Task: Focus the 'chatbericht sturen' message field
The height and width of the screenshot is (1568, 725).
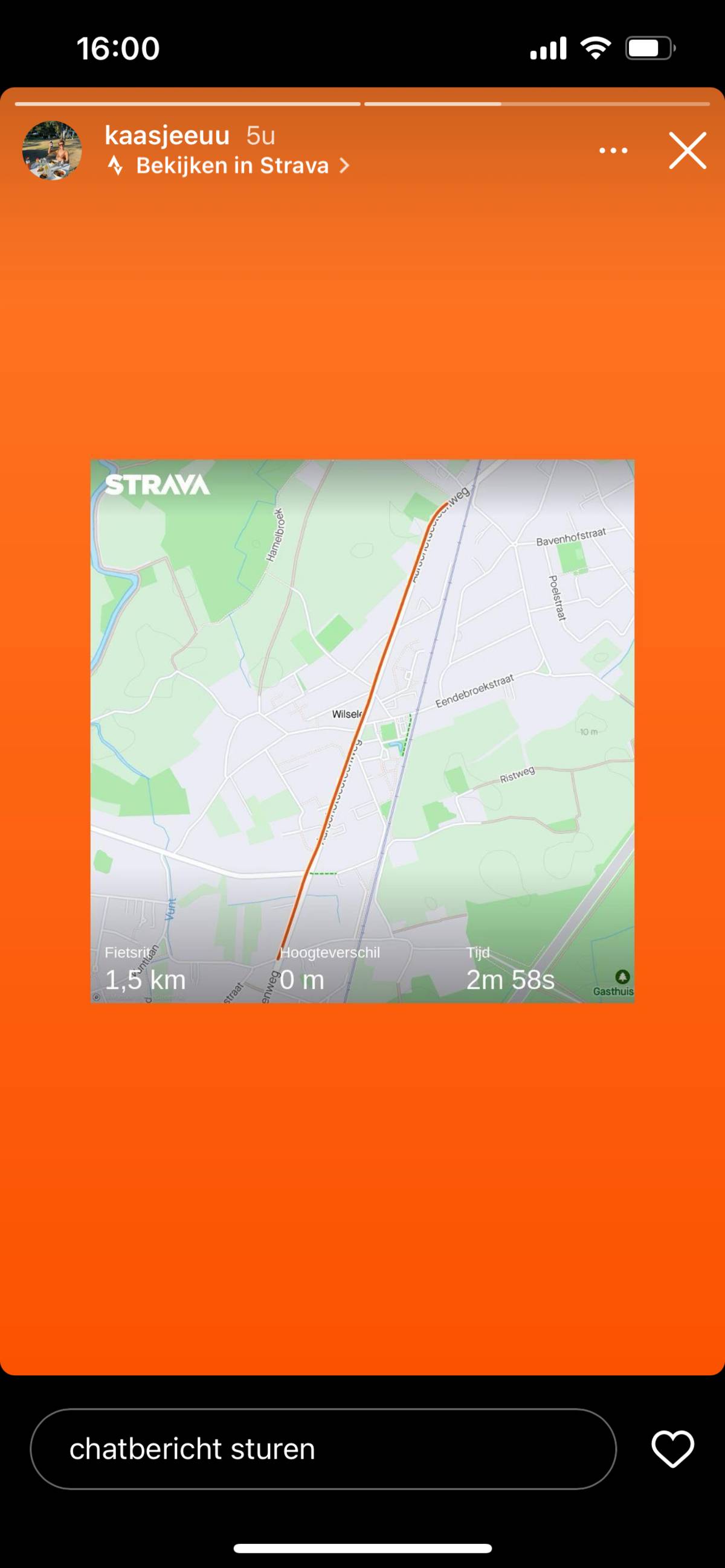Action: [x=323, y=1449]
